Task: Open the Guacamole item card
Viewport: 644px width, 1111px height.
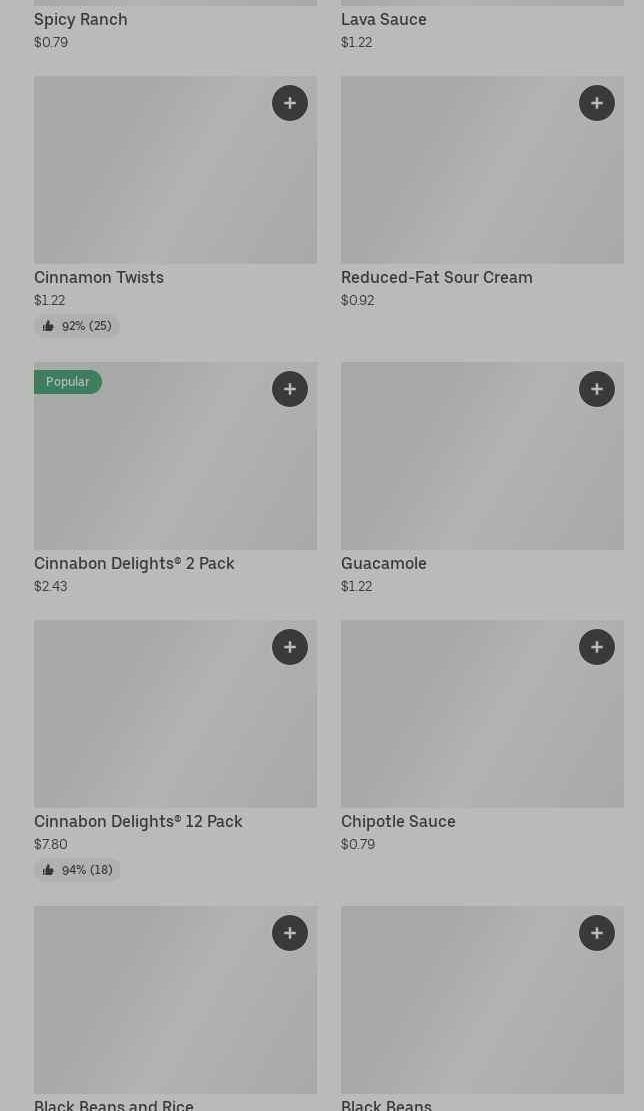Action: pos(482,479)
